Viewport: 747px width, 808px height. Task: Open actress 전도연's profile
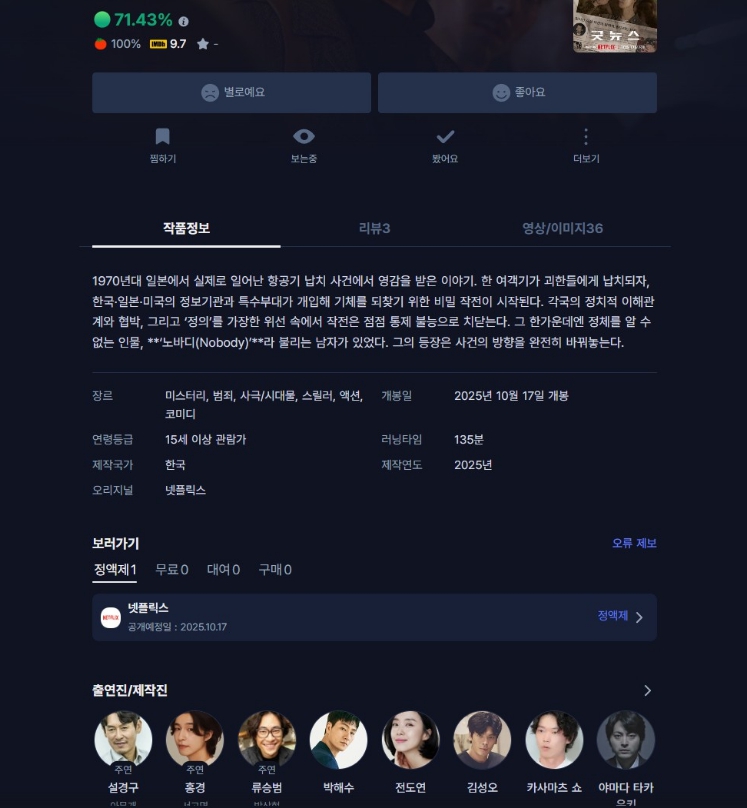pos(411,740)
